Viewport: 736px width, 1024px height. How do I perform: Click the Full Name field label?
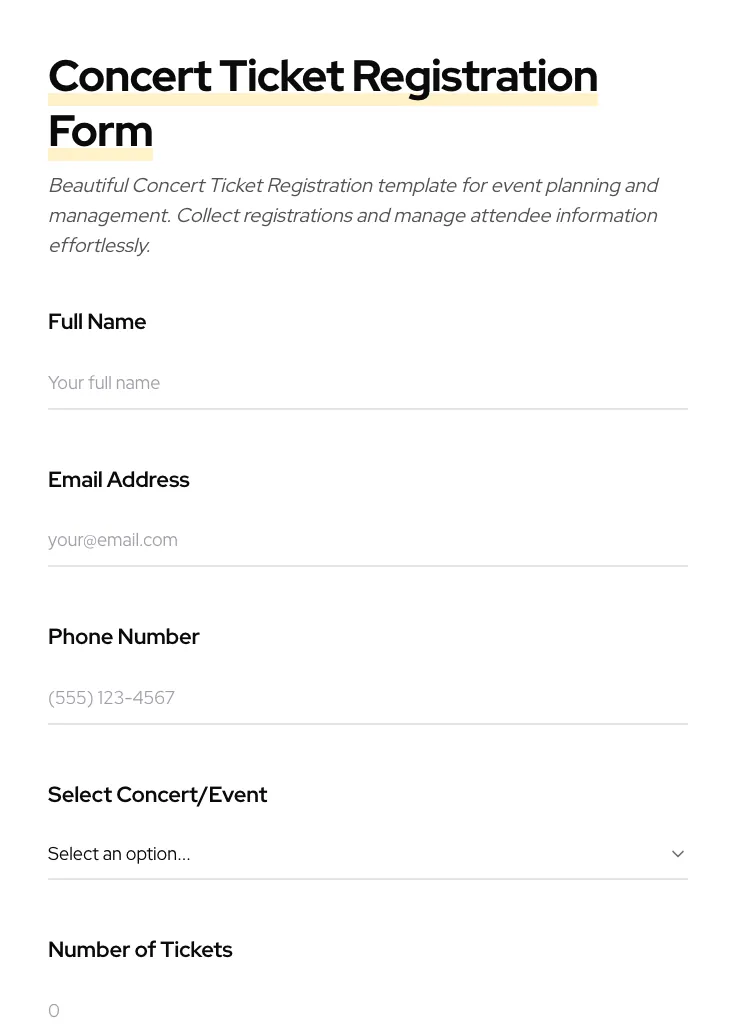click(97, 322)
